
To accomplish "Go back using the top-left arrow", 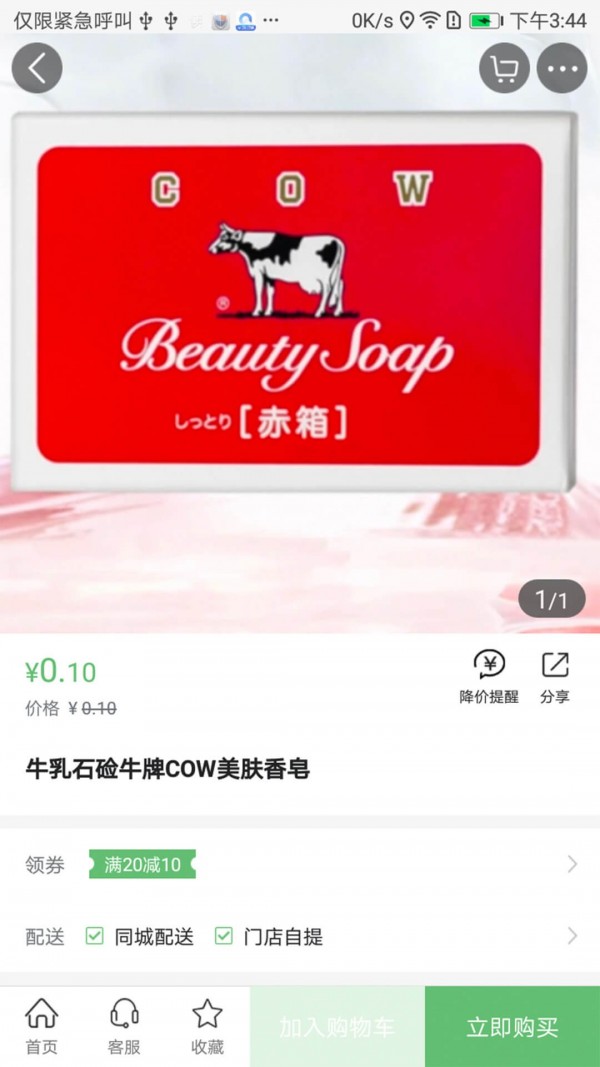I will pos(37,68).
